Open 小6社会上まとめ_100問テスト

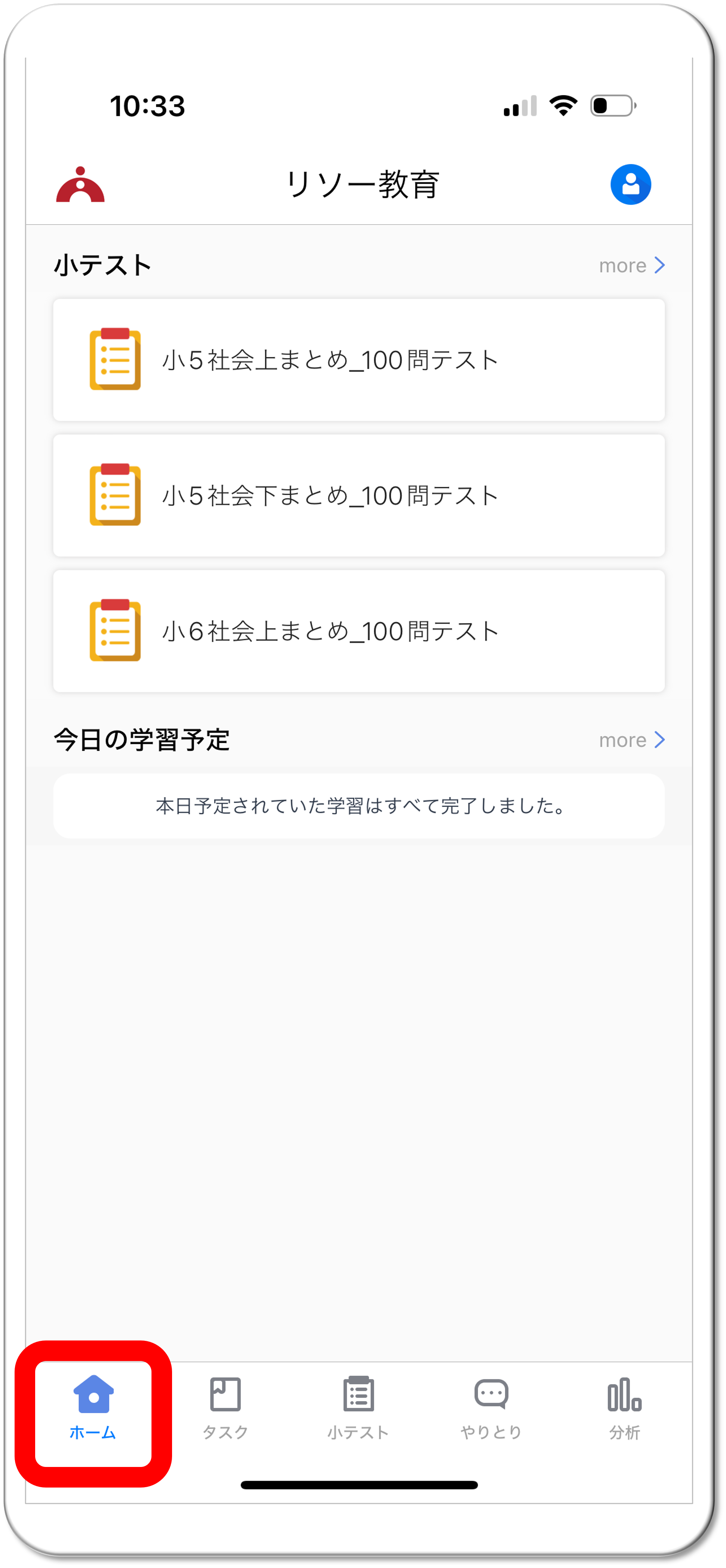(358, 631)
